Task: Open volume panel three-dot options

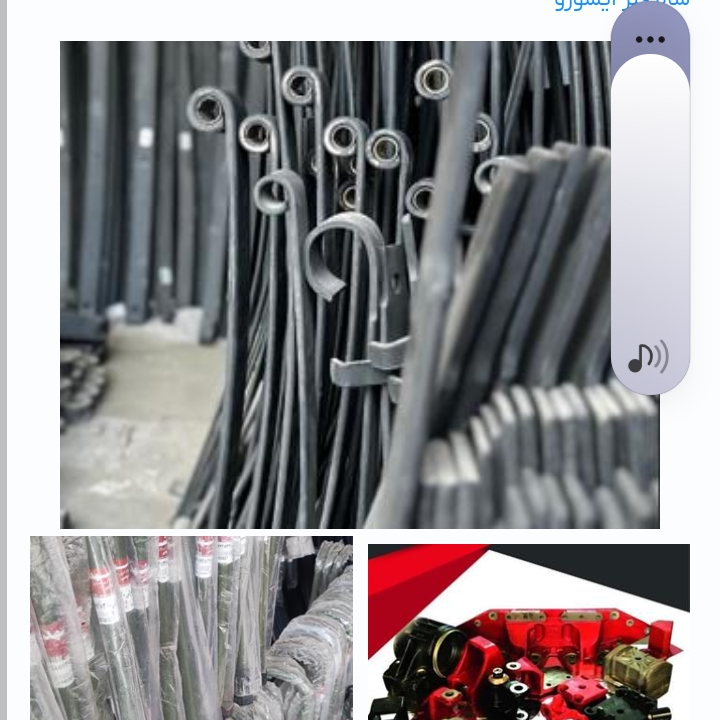Action: (650, 40)
